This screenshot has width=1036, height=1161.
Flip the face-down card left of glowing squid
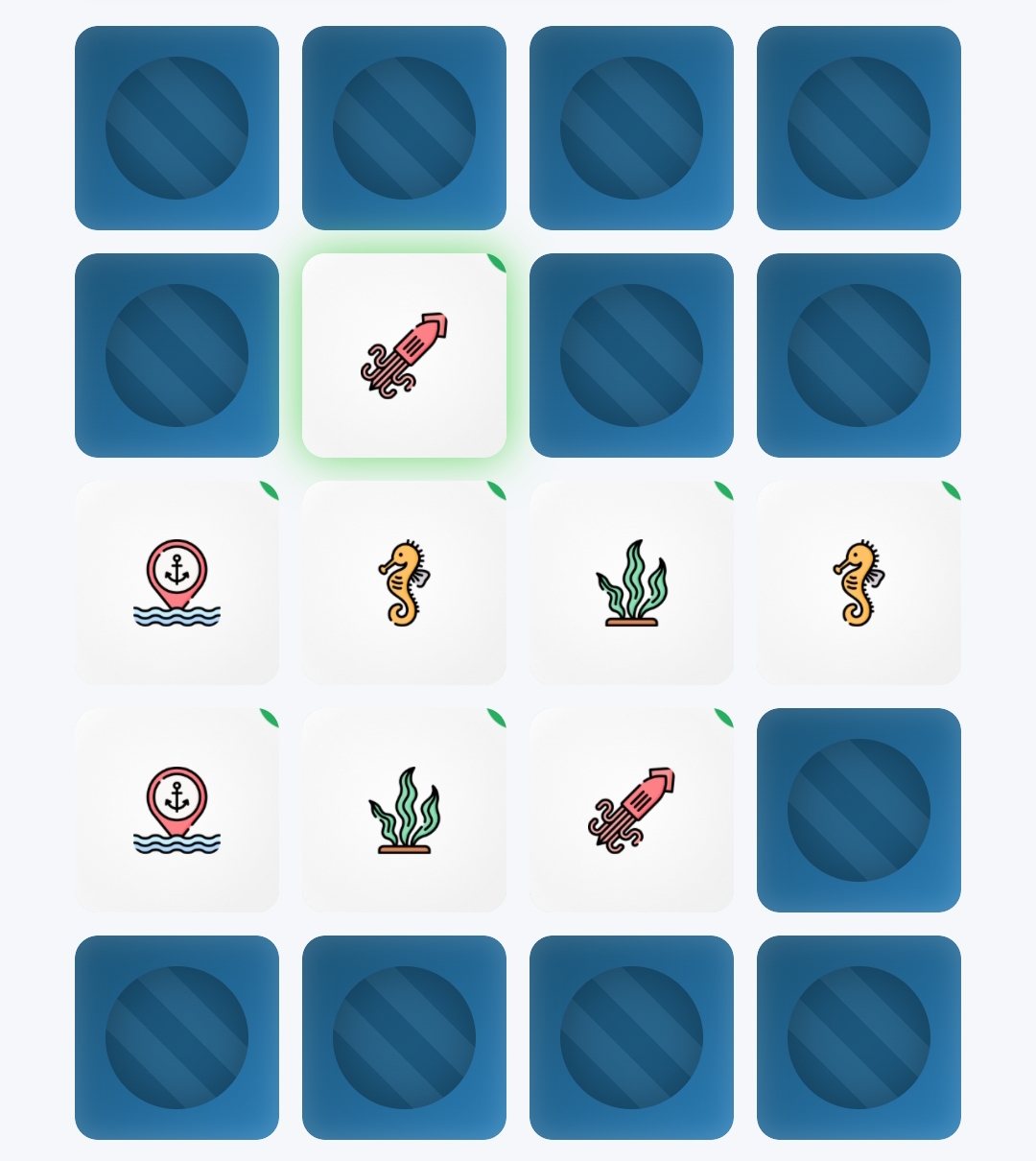pyautogui.click(x=177, y=355)
